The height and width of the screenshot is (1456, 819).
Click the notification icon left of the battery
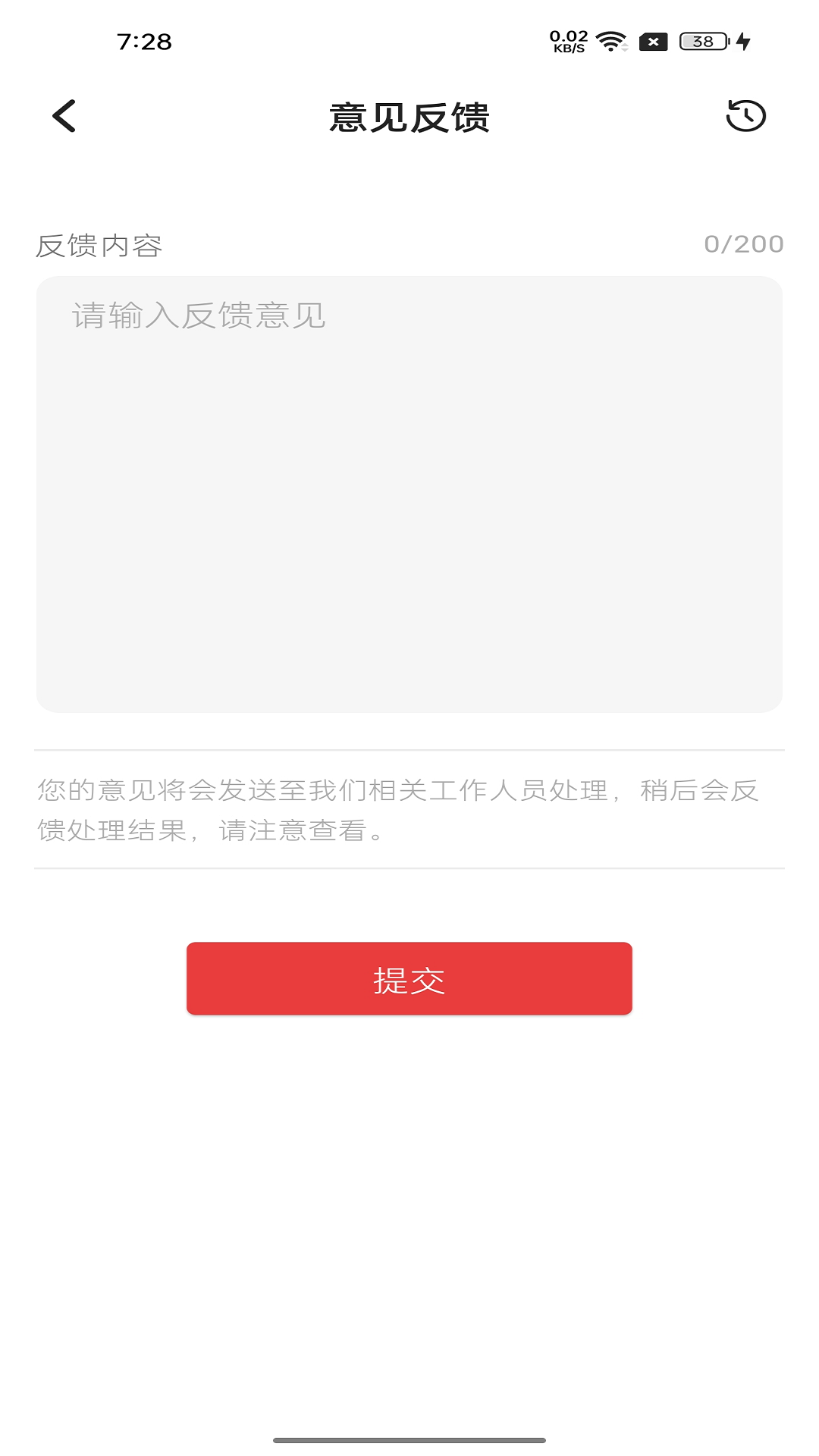[x=654, y=43]
